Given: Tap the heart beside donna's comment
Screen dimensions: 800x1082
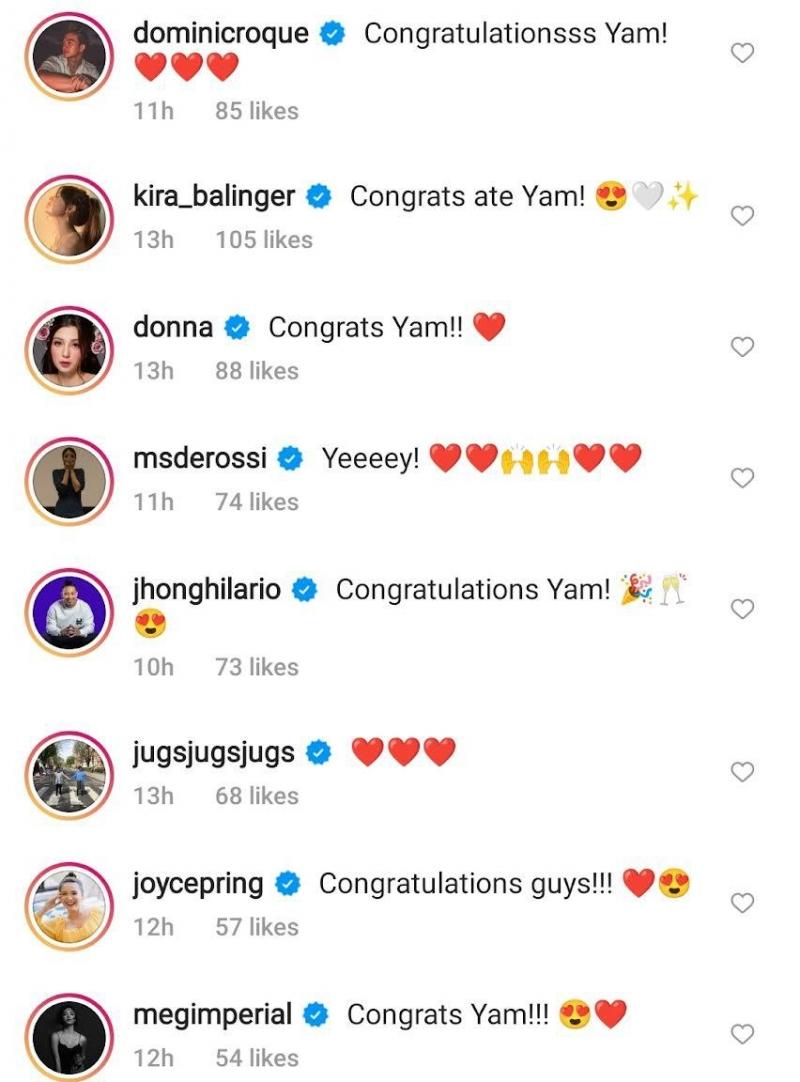Looking at the screenshot, I should (x=742, y=347).
